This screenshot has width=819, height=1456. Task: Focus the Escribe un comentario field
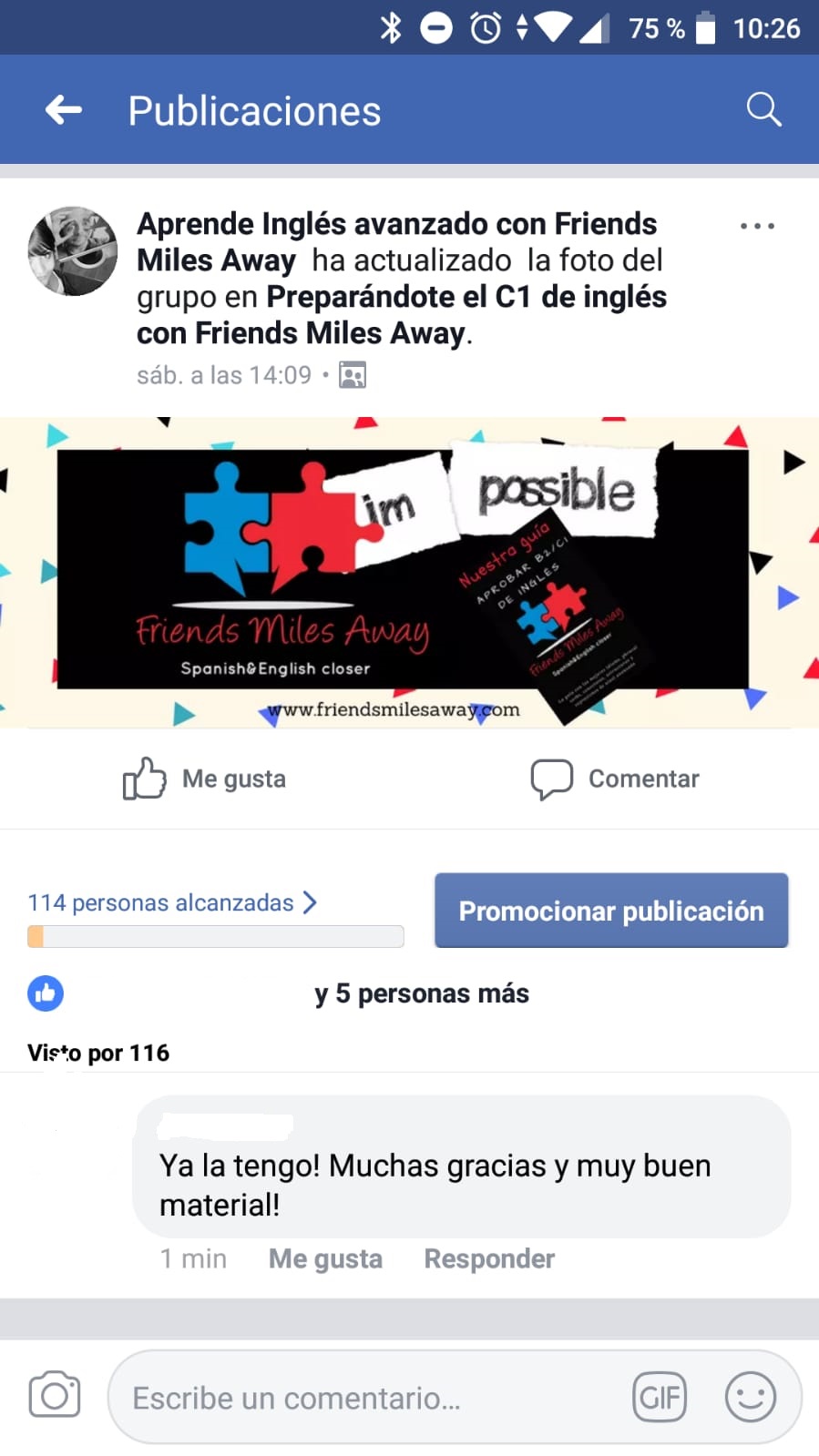[x=364, y=1398]
